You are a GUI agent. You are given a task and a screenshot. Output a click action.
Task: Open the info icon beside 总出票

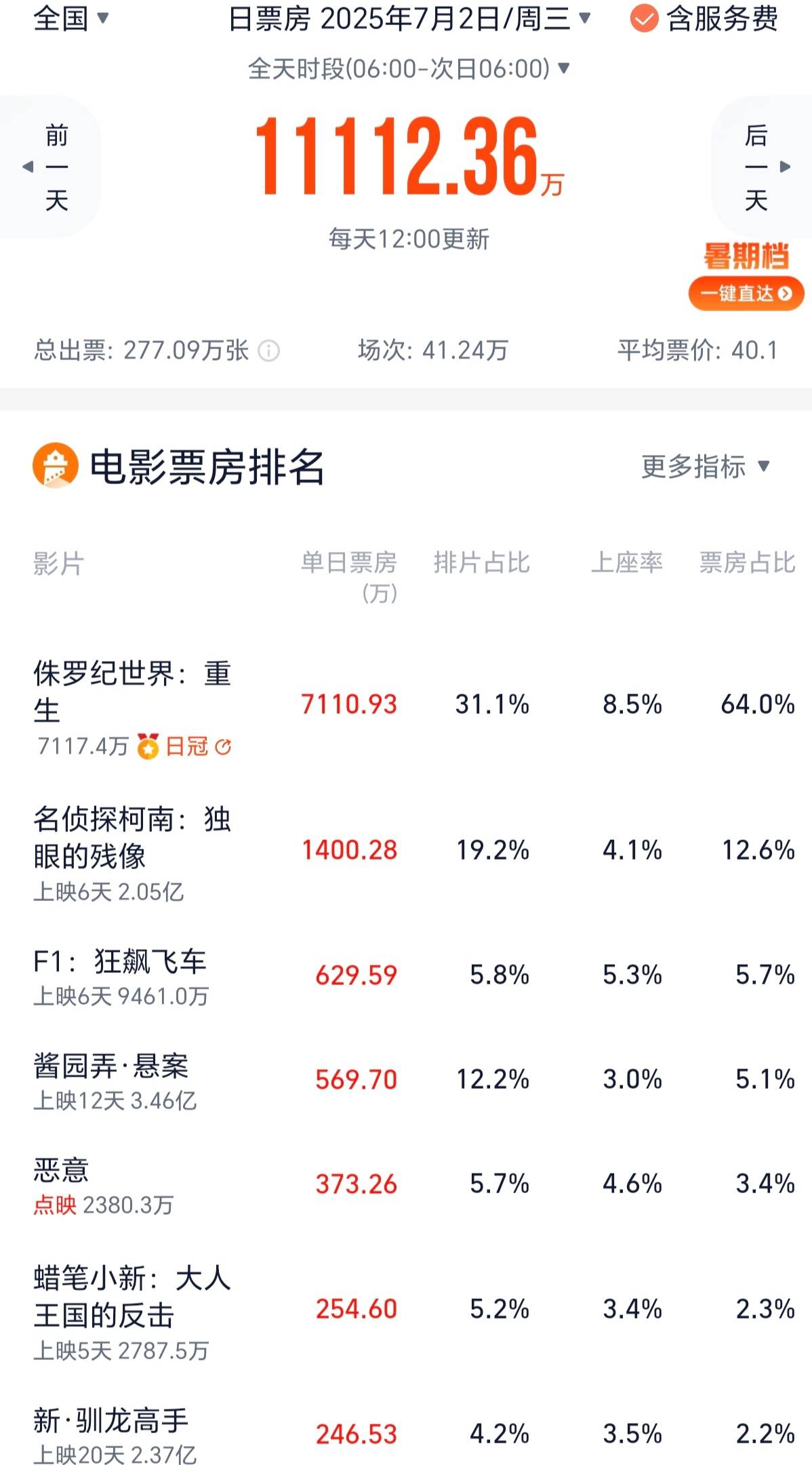click(x=269, y=351)
